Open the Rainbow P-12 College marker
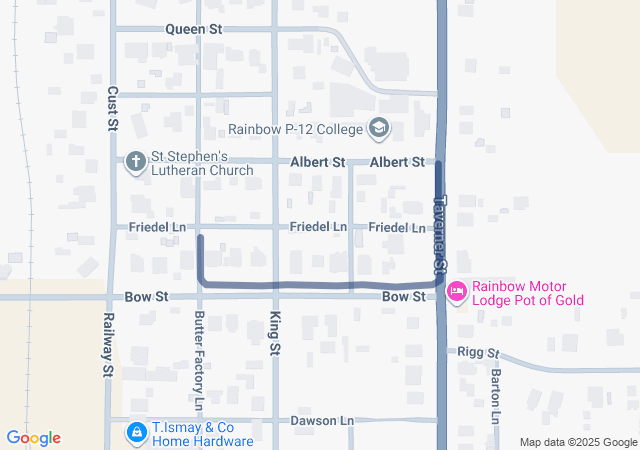 pos(379,128)
